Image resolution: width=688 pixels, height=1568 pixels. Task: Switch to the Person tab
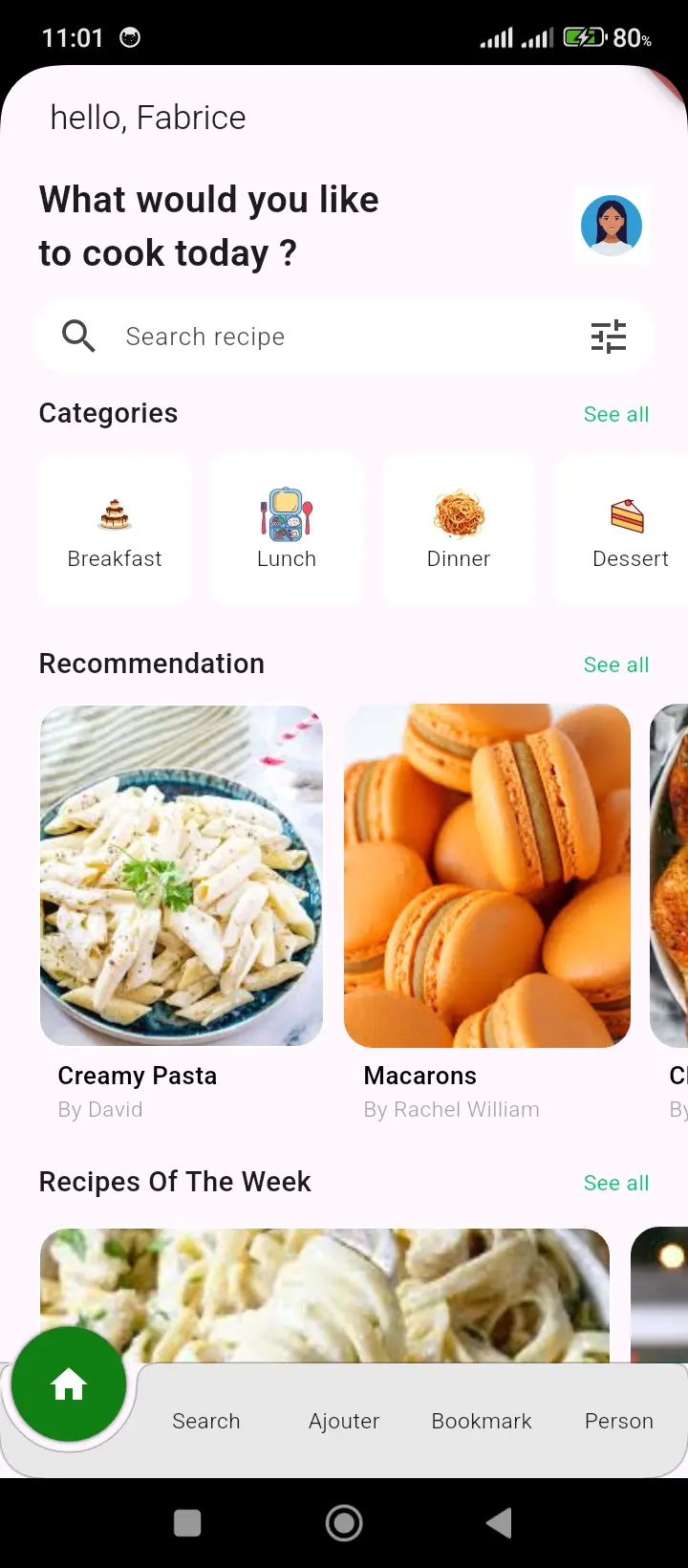(619, 1421)
